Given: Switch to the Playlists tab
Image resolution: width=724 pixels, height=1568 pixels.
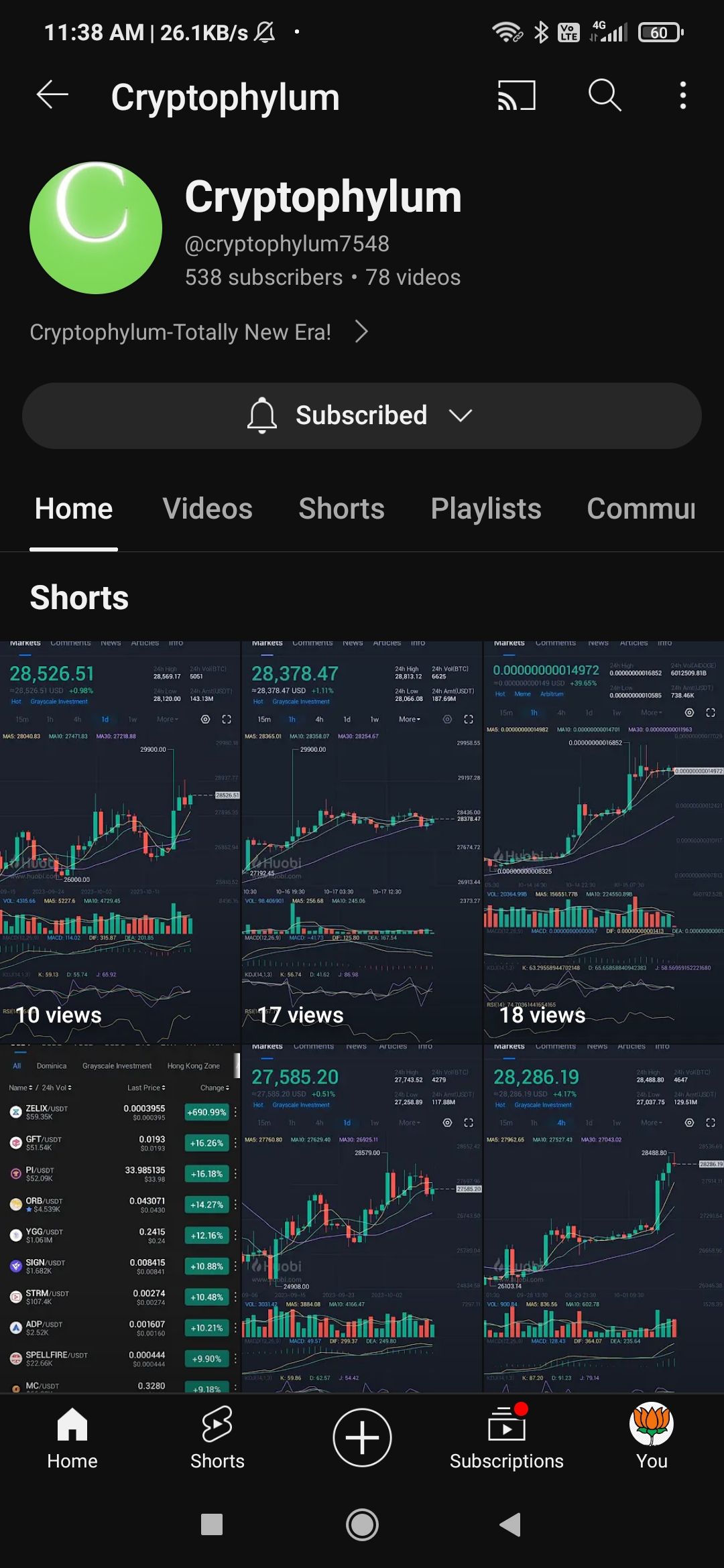Looking at the screenshot, I should 486,509.
